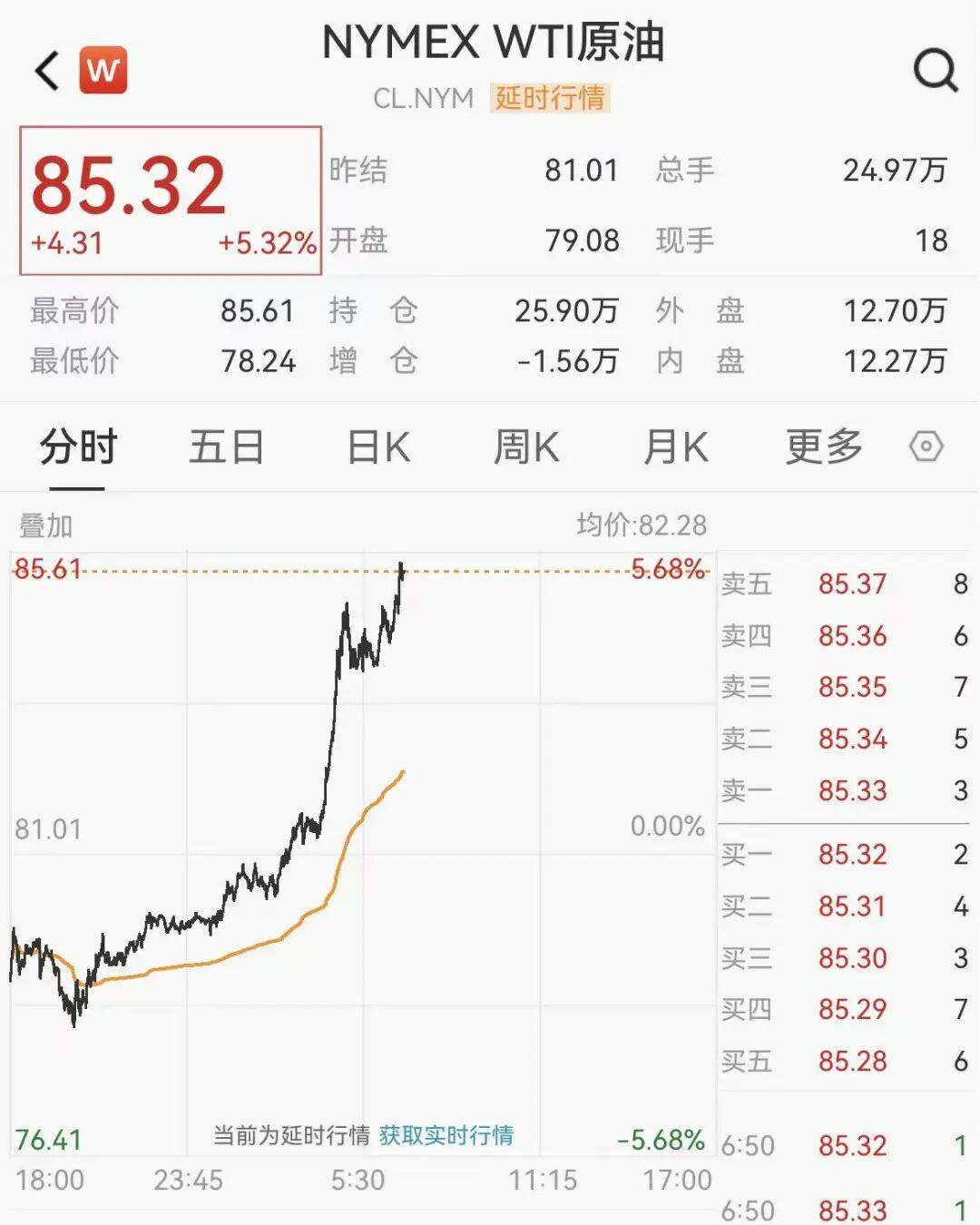Expand the 更多 chart options
This screenshot has width=980, height=1225.
(x=823, y=447)
